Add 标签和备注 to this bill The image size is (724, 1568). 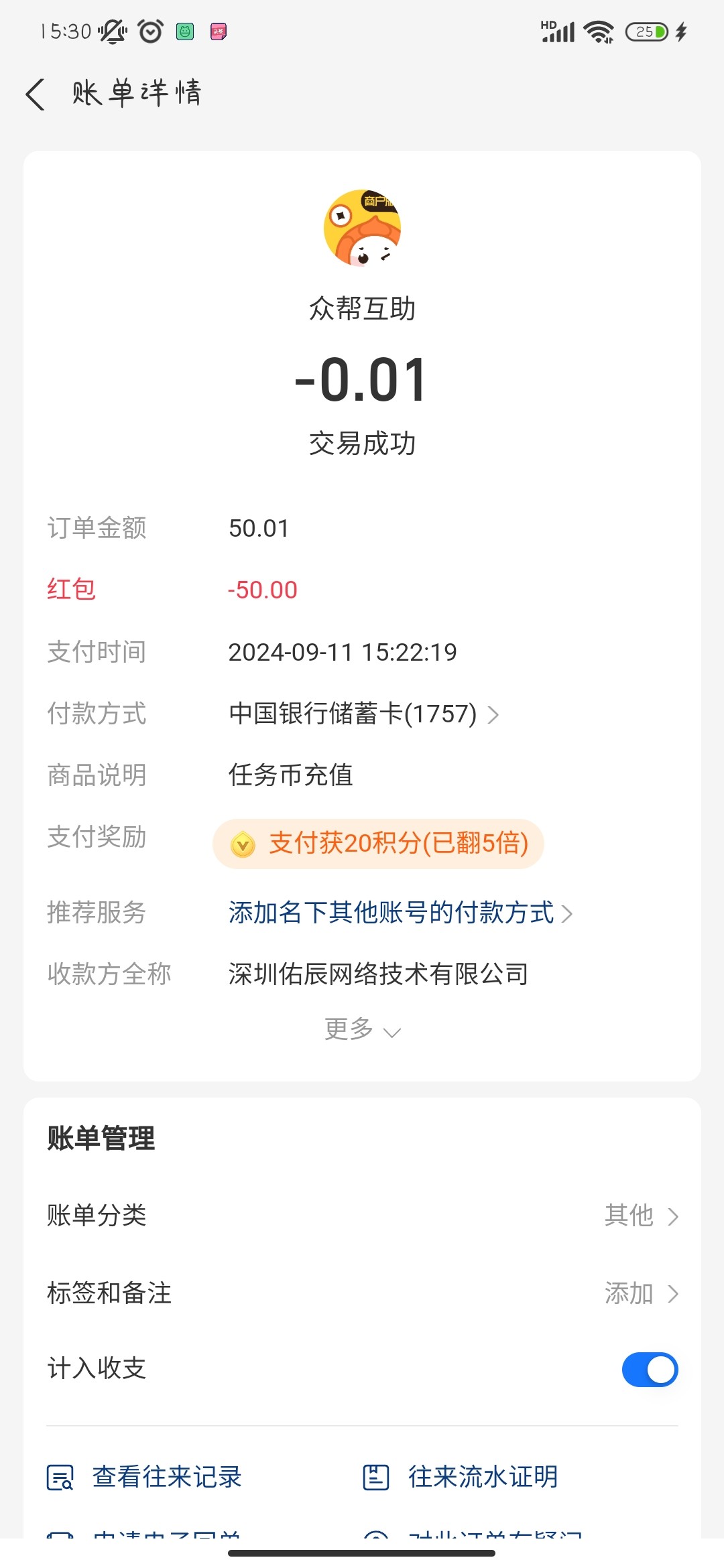click(362, 1293)
